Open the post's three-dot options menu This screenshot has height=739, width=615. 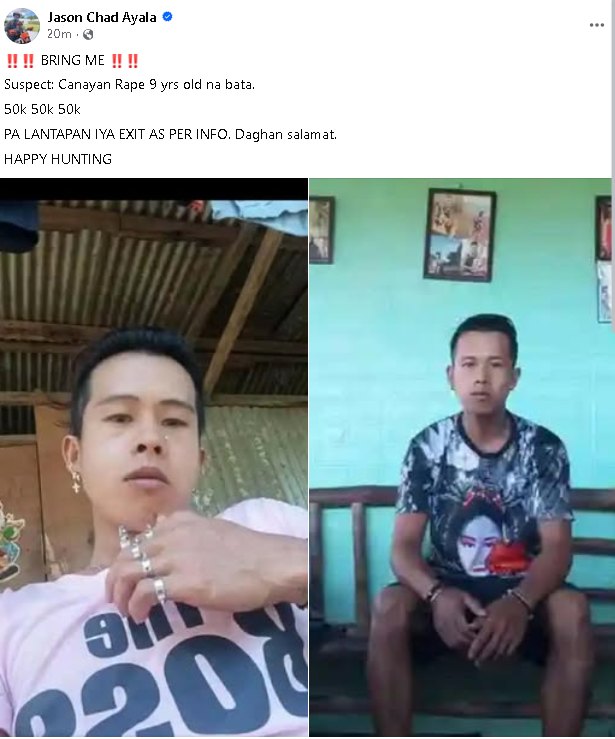(x=596, y=24)
